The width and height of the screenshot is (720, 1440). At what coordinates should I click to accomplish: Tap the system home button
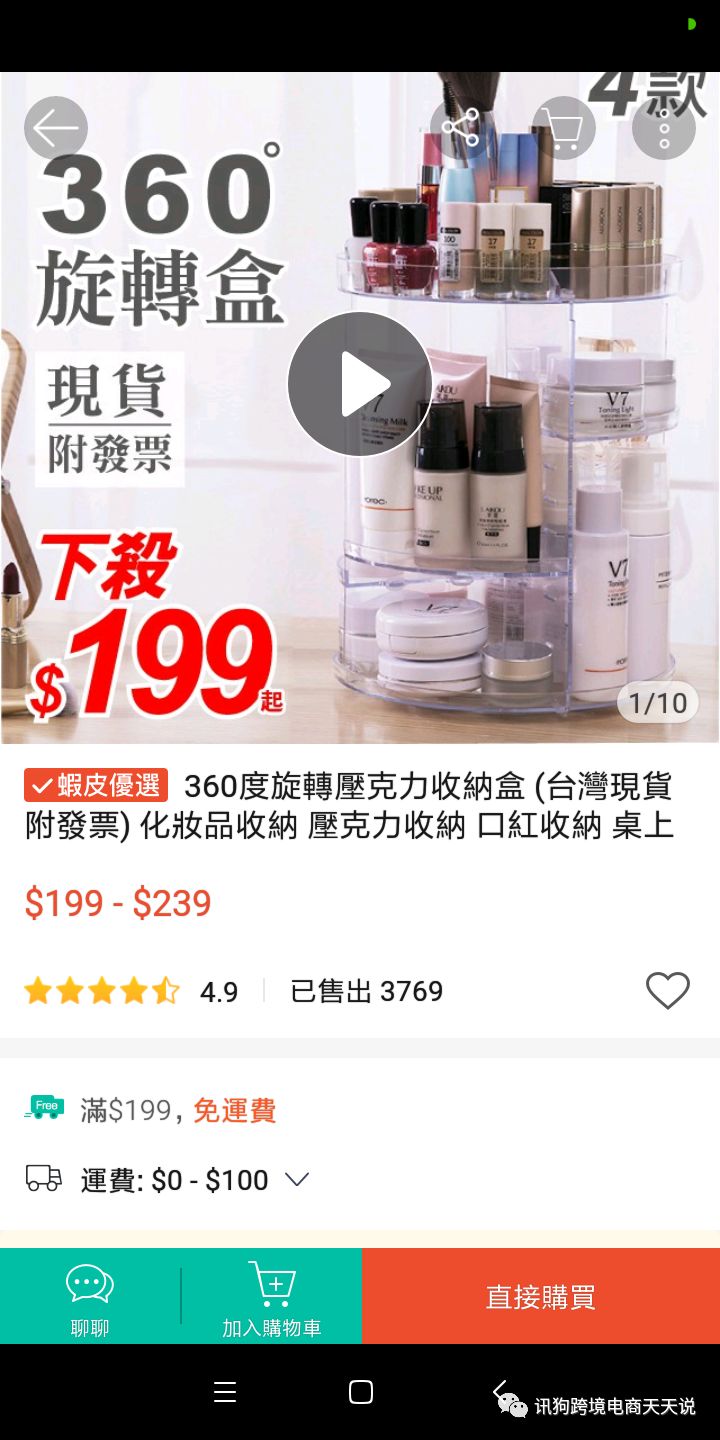point(361,1392)
